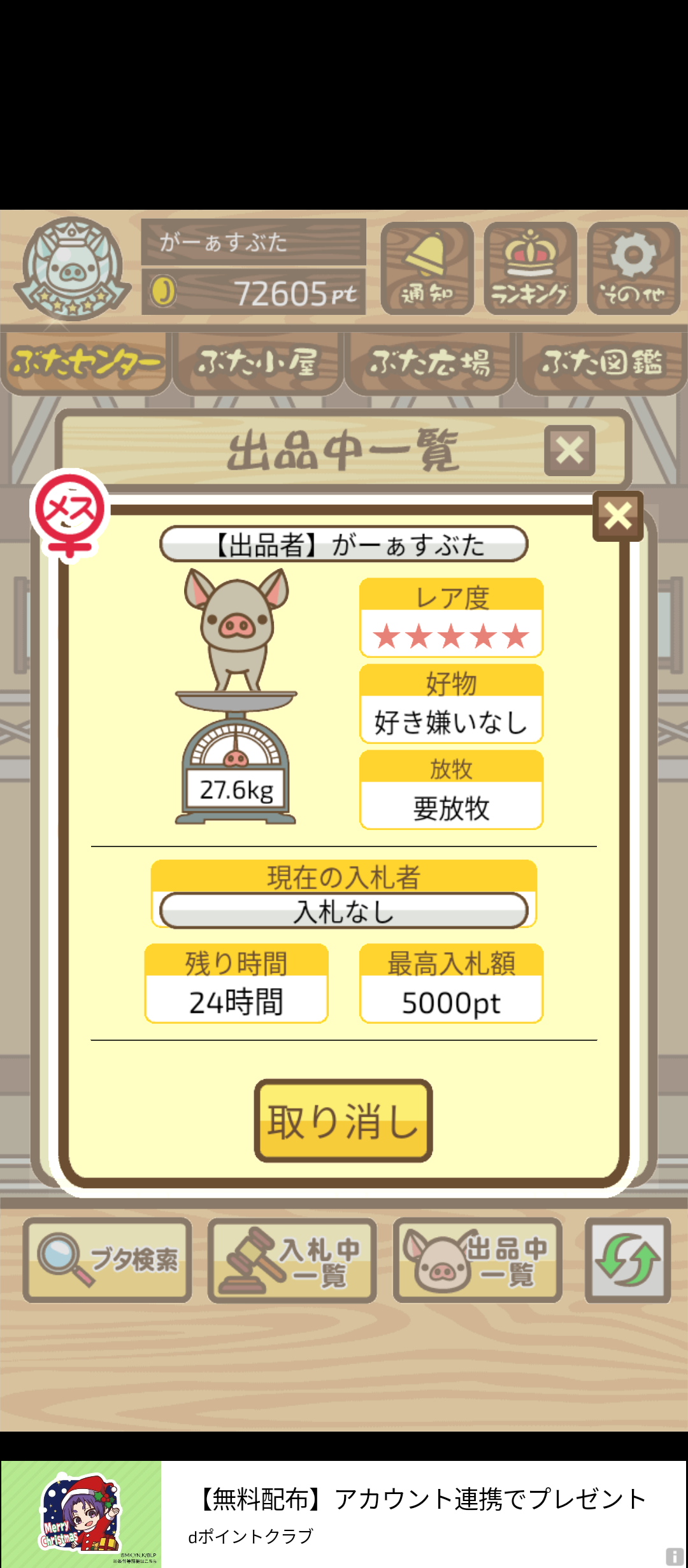Screen dimensions: 688x1568
Task: Tap the 取り消し cancel listing button
Action: (x=343, y=1121)
